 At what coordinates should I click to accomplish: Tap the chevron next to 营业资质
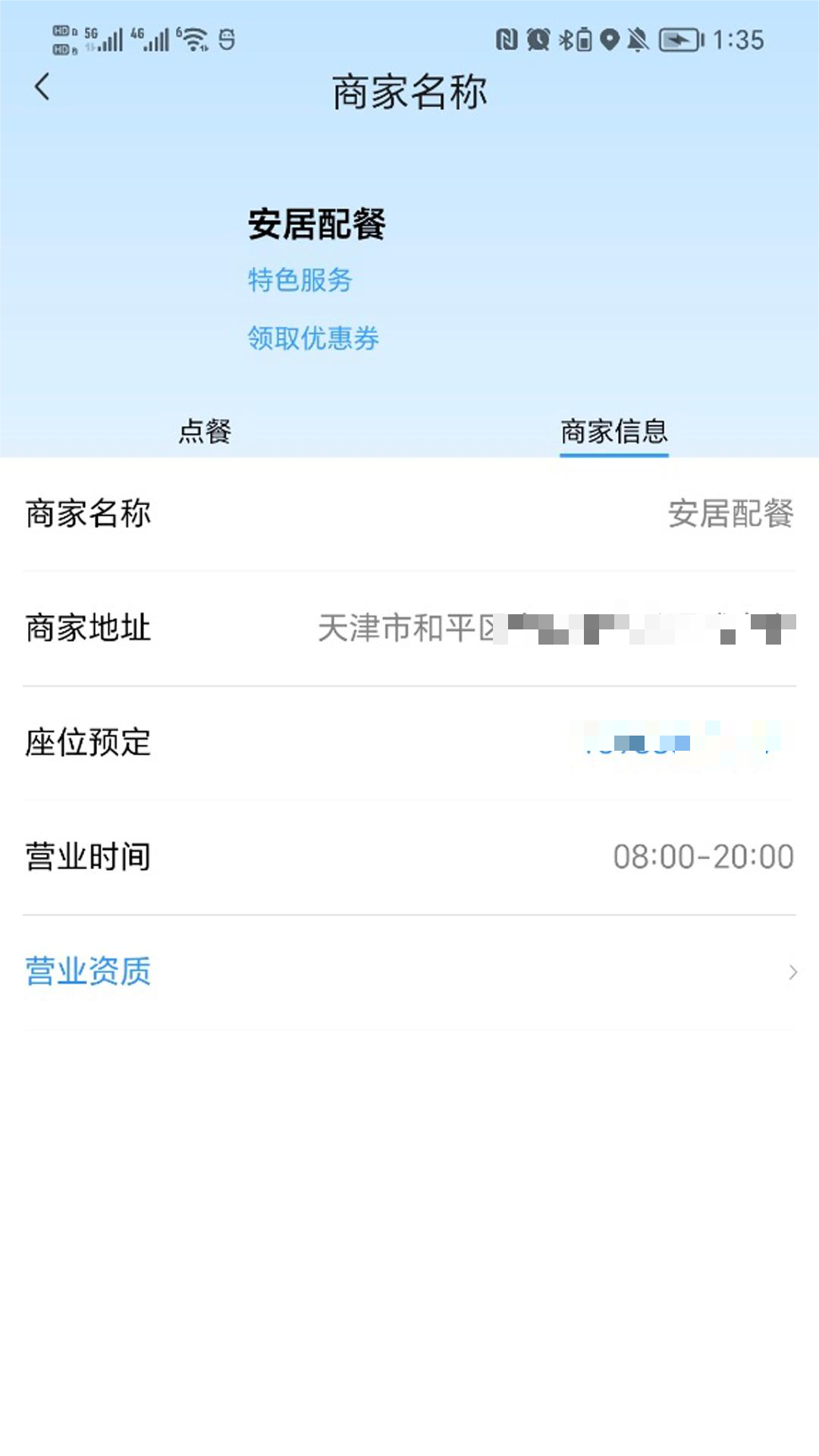point(792,971)
